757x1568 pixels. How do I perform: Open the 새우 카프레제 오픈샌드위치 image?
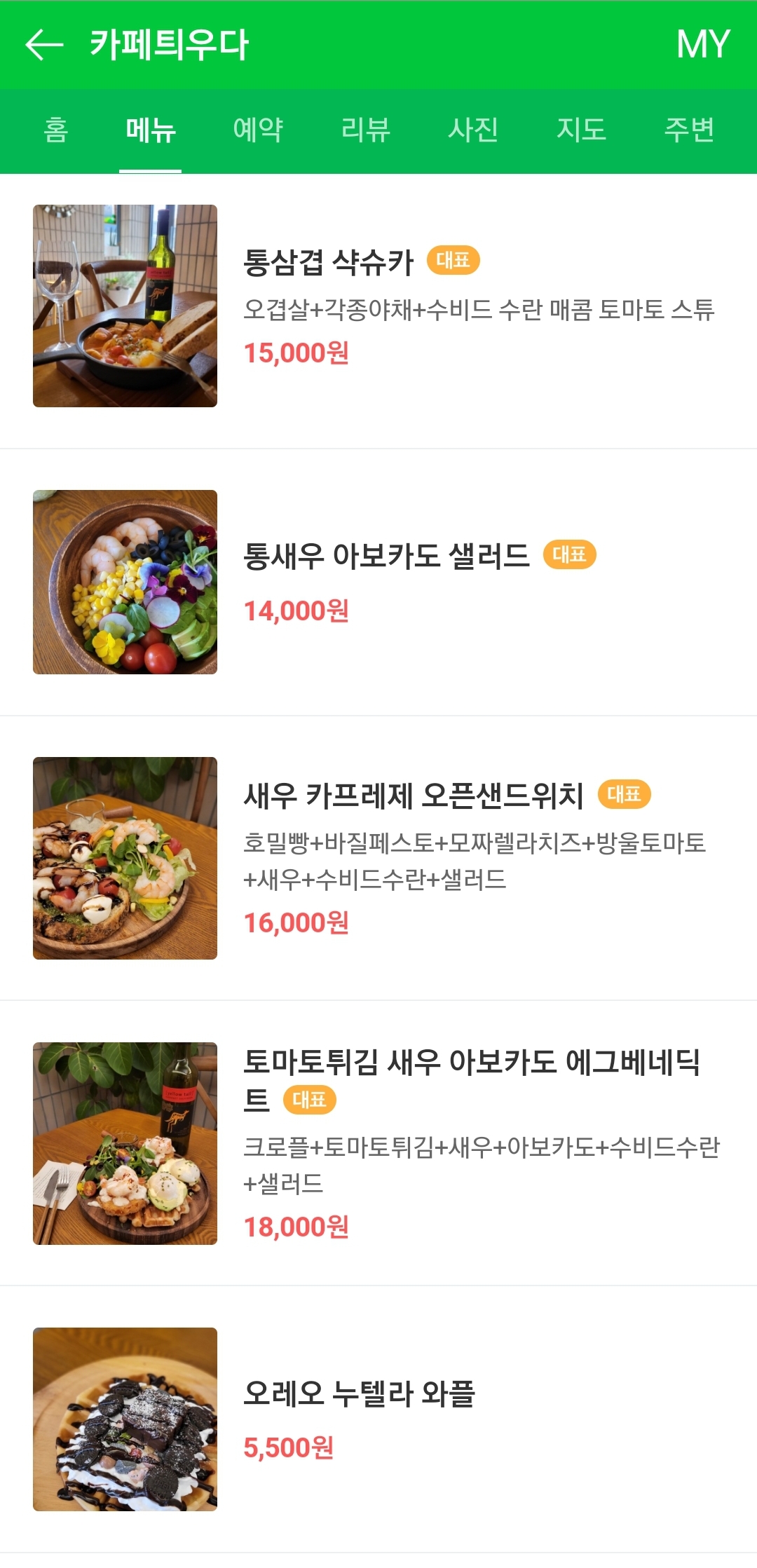click(x=125, y=857)
